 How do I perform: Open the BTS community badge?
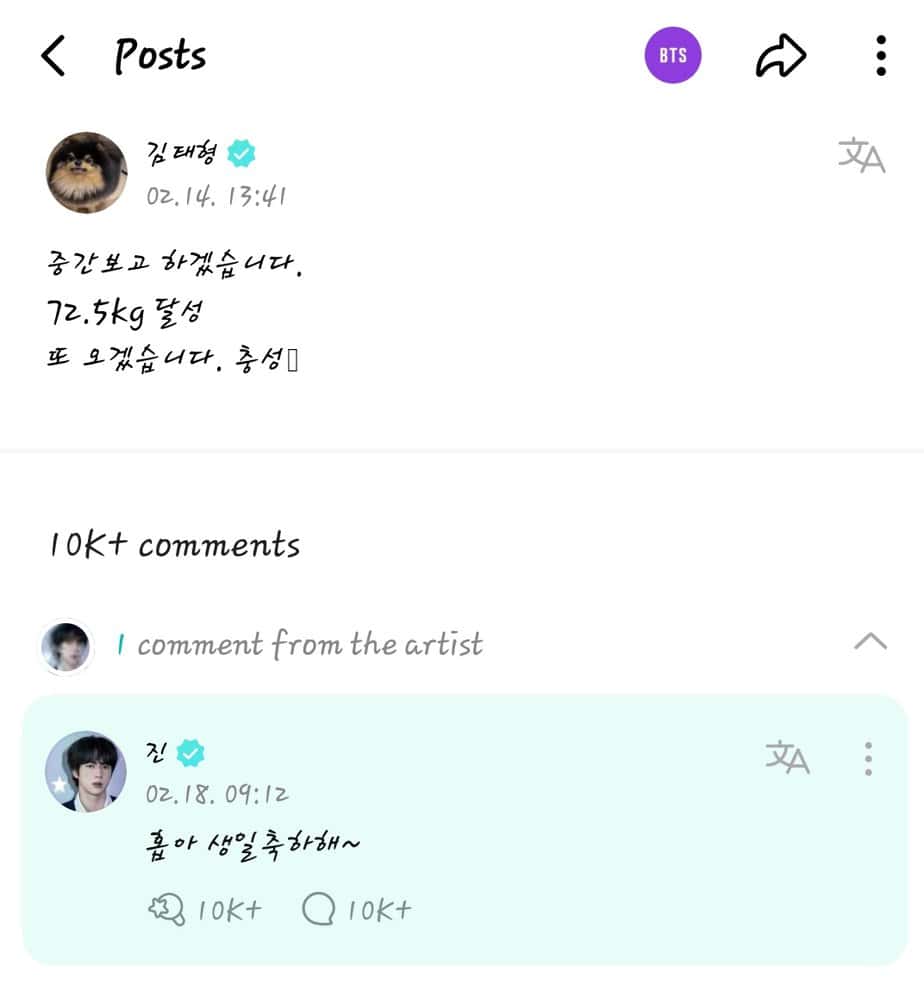point(673,56)
